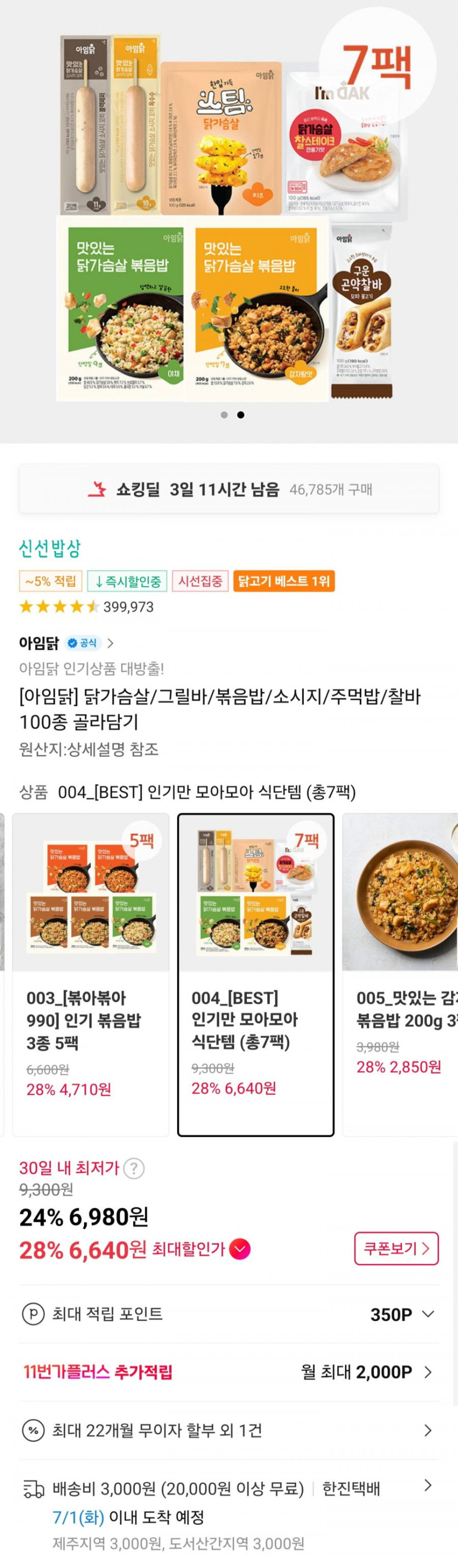
Task: Select option 004 인기만 모아모아 식단템
Action: click(x=256, y=974)
